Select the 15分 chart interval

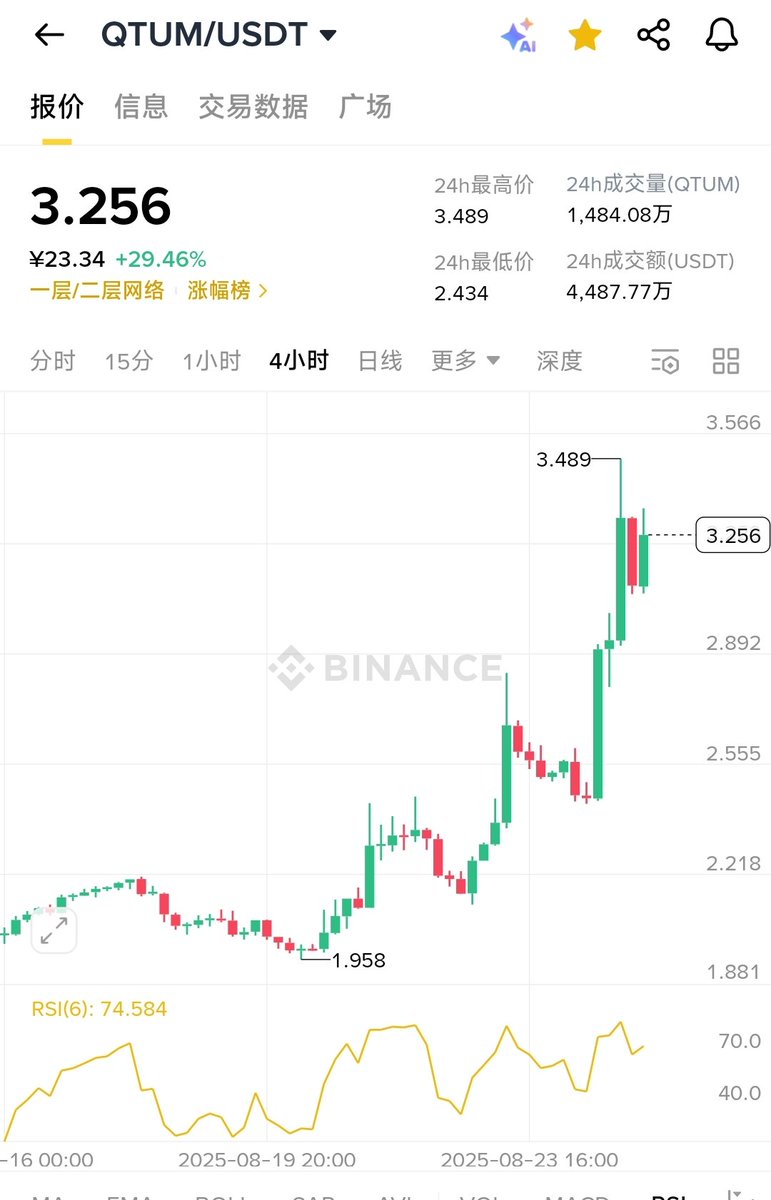[x=129, y=361]
